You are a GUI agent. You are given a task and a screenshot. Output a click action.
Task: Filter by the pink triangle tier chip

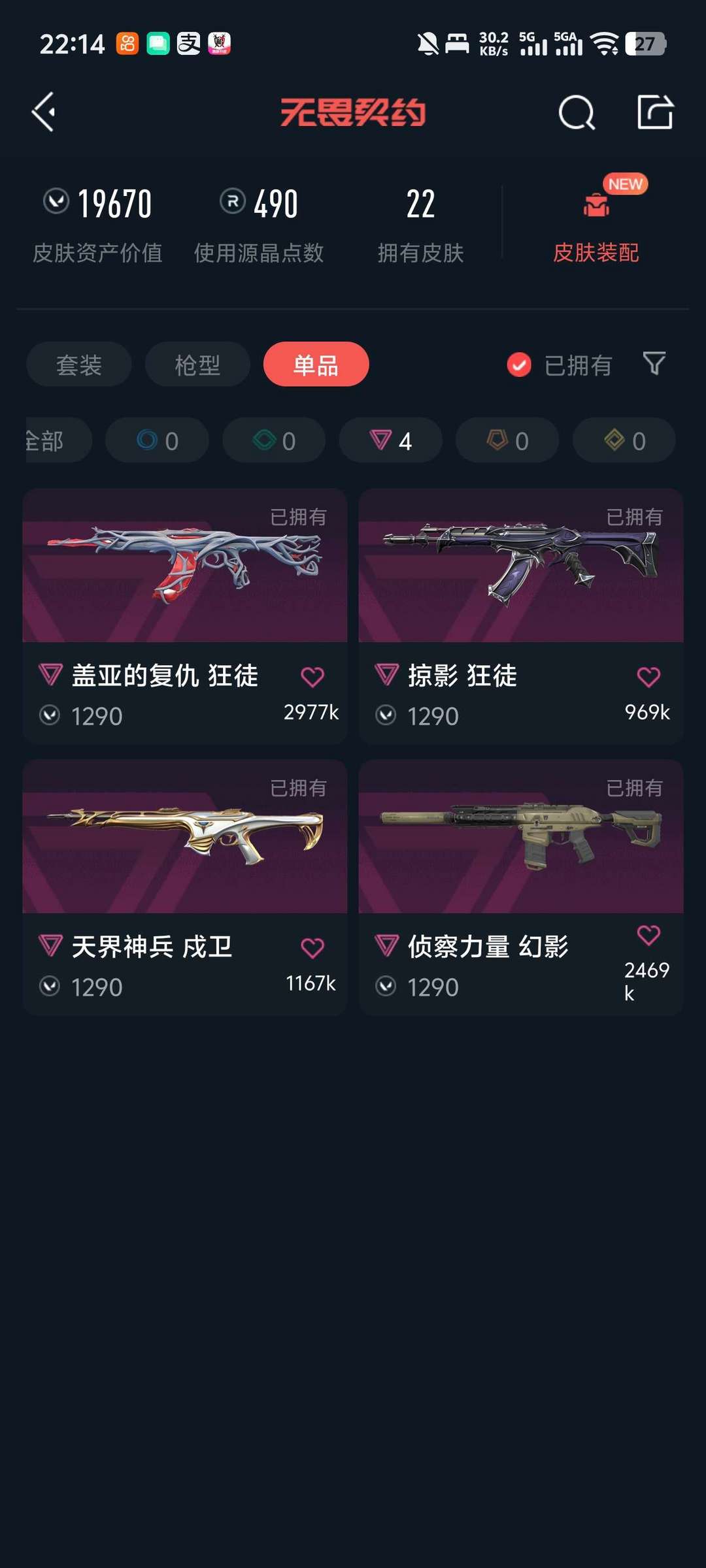click(x=390, y=440)
